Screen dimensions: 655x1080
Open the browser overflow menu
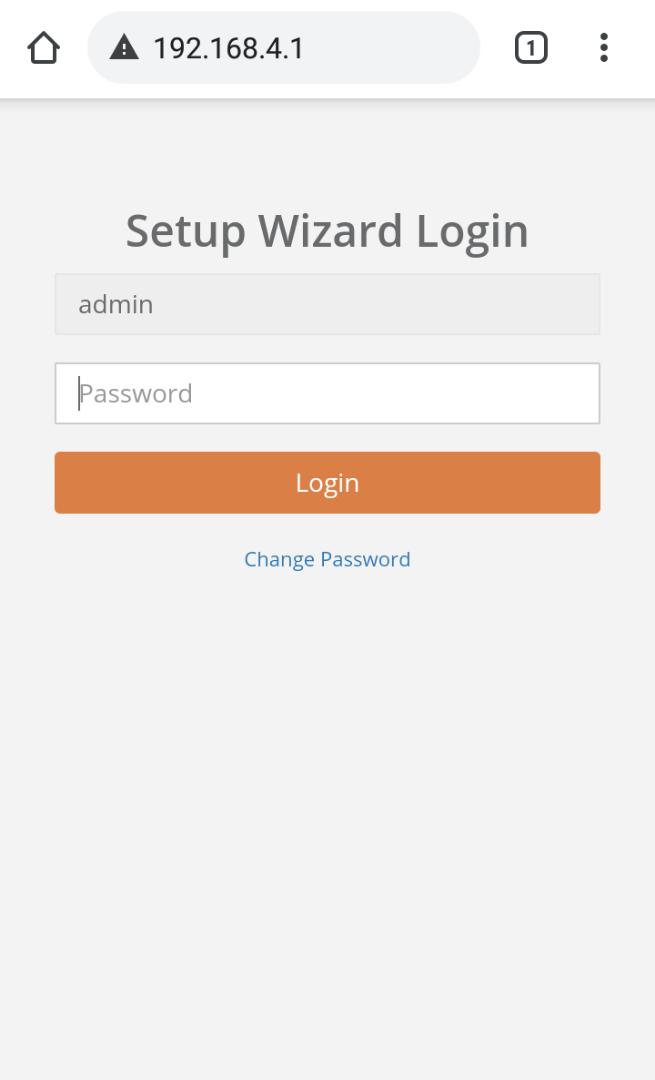pos(603,48)
